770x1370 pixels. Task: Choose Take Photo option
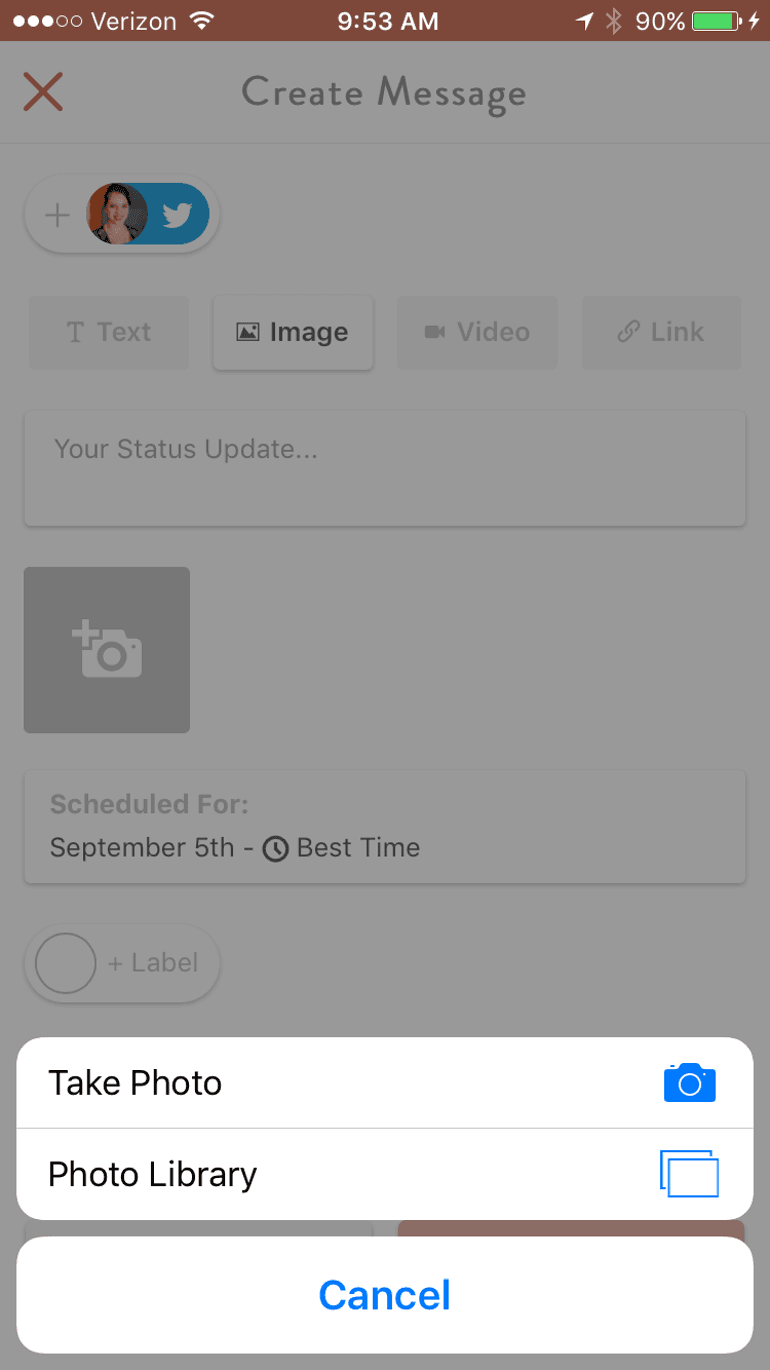tap(384, 1083)
